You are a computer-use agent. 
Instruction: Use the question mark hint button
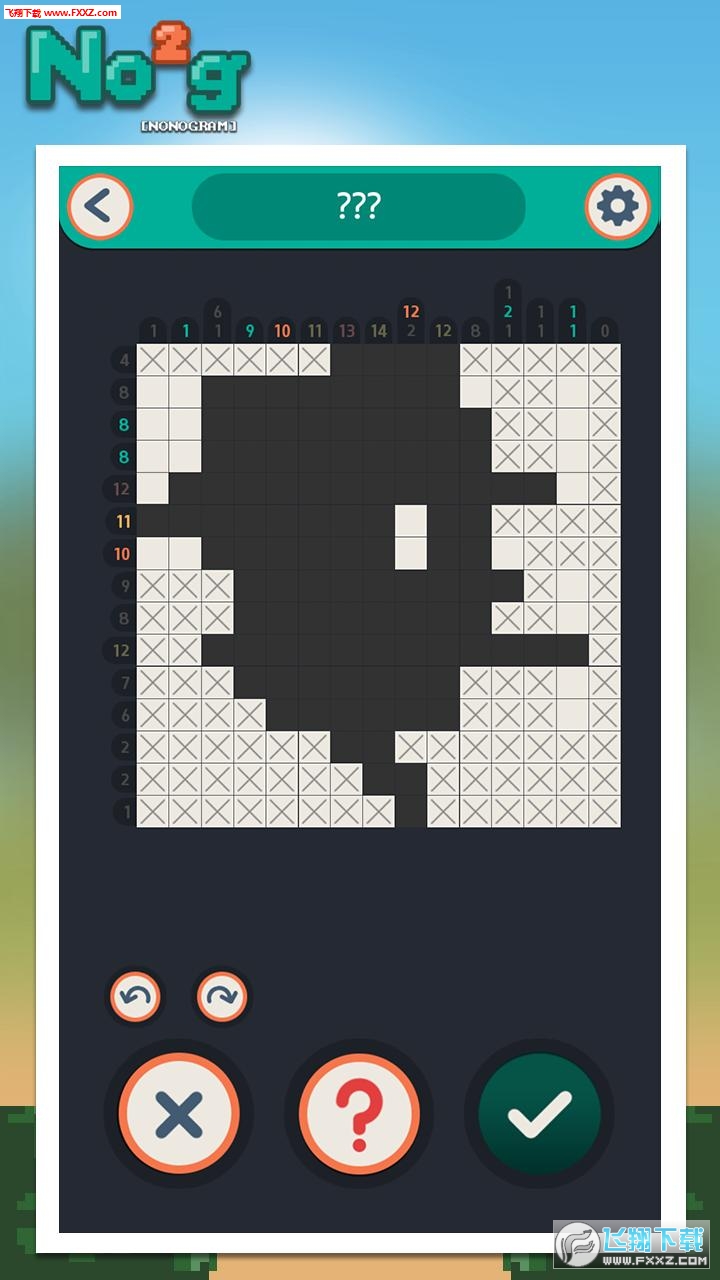click(x=359, y=1113)
